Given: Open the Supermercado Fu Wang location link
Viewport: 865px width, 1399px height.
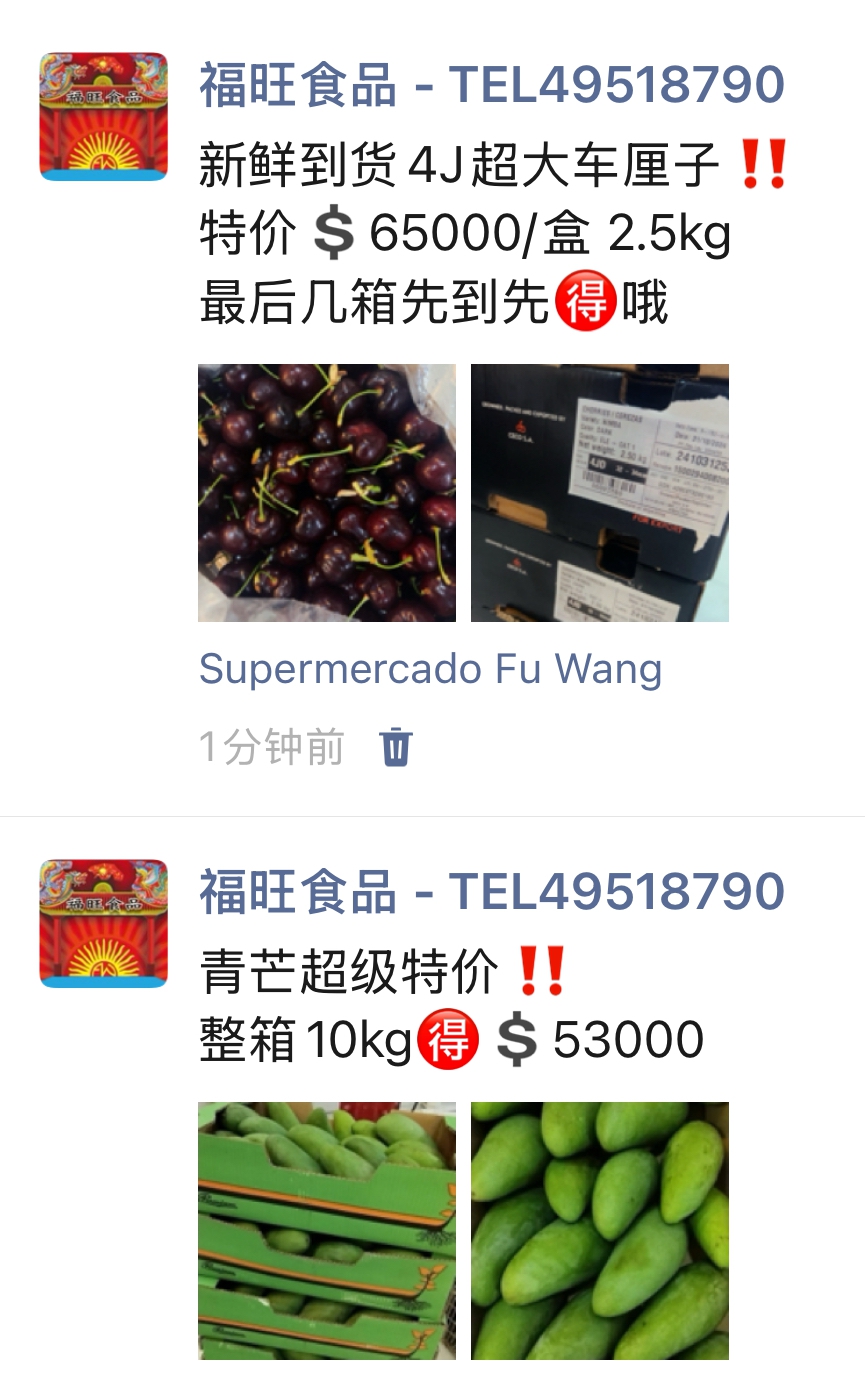Looking at the screenshot, I should coord(430,669).
